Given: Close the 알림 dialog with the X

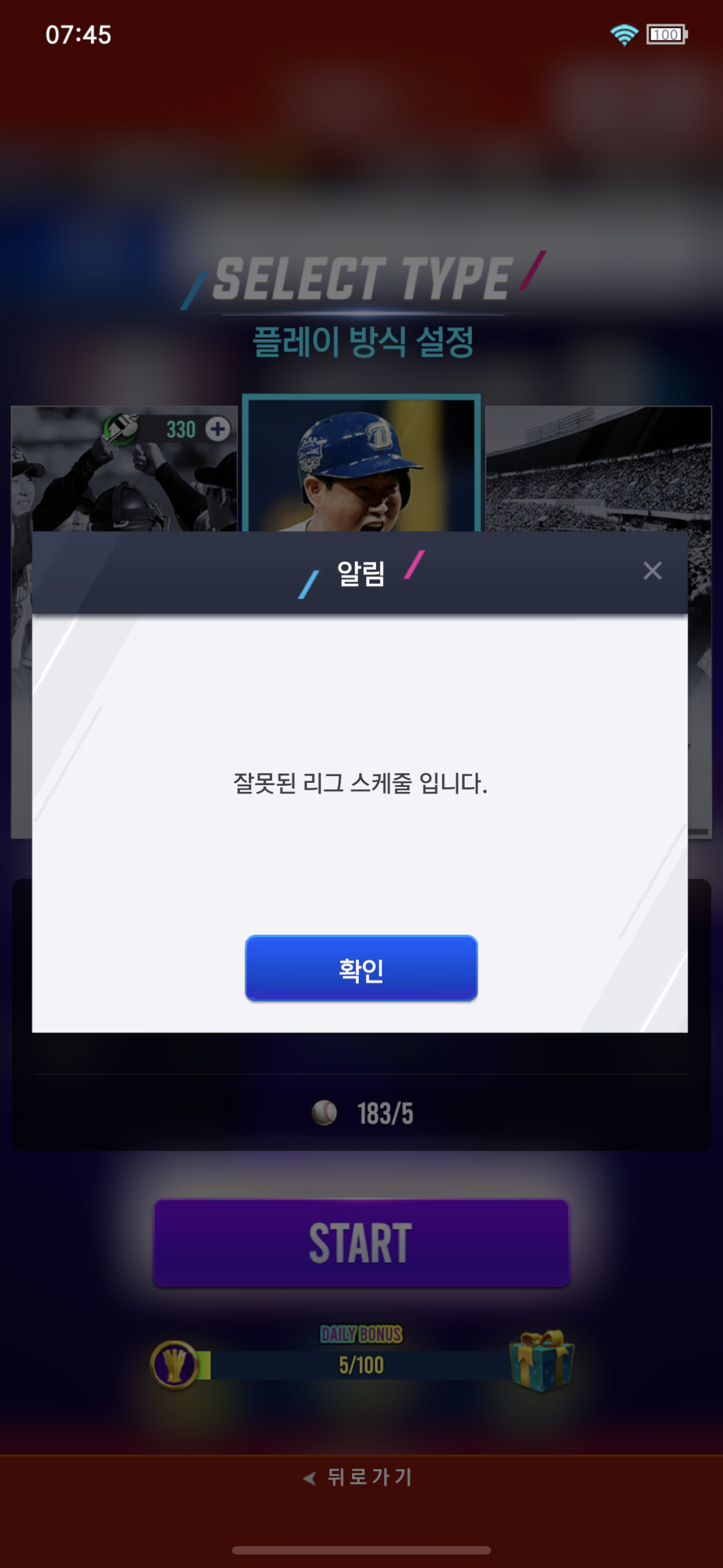Looking at the screenshot, I should (652, 571).
